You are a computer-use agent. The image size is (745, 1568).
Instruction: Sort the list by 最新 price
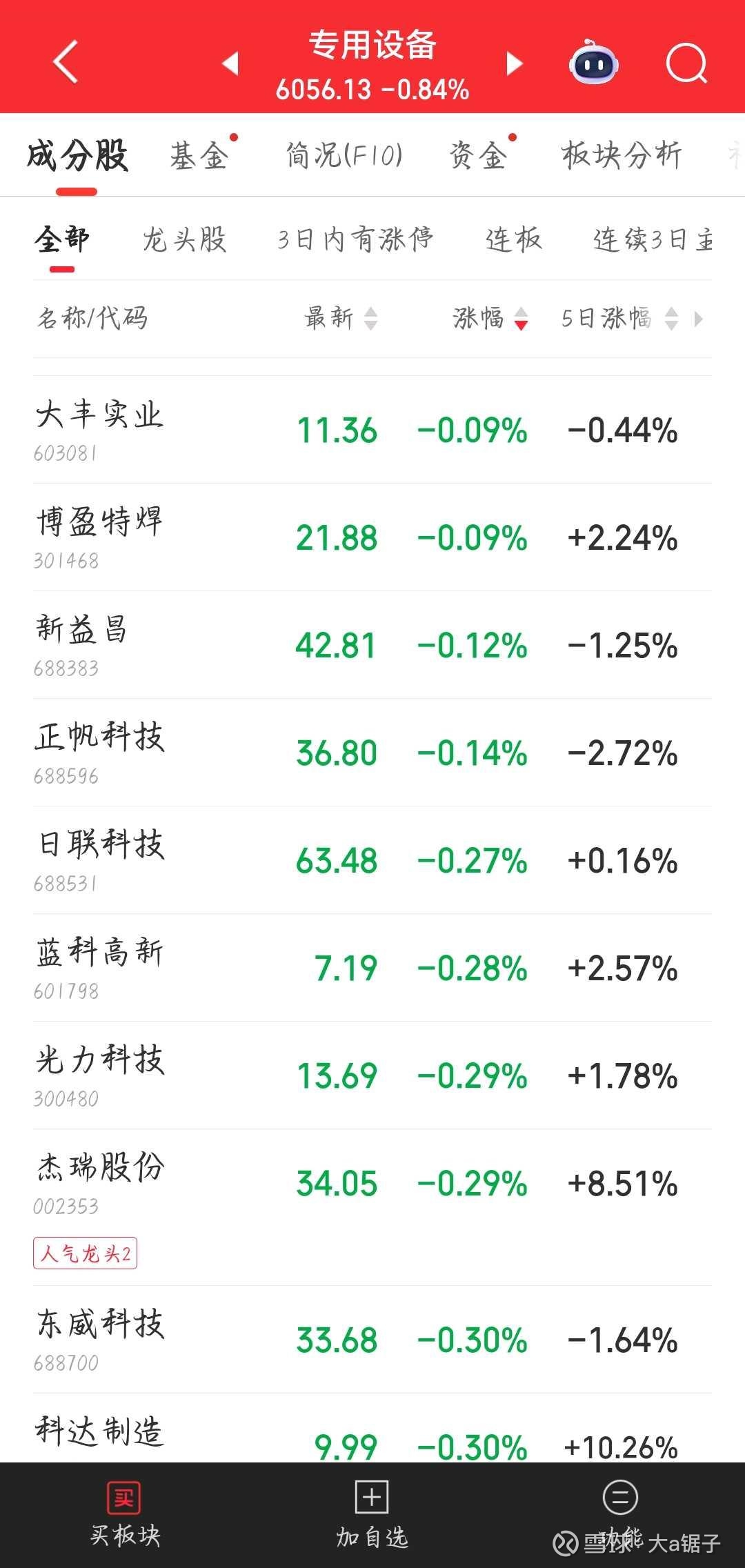coord(341,318)
